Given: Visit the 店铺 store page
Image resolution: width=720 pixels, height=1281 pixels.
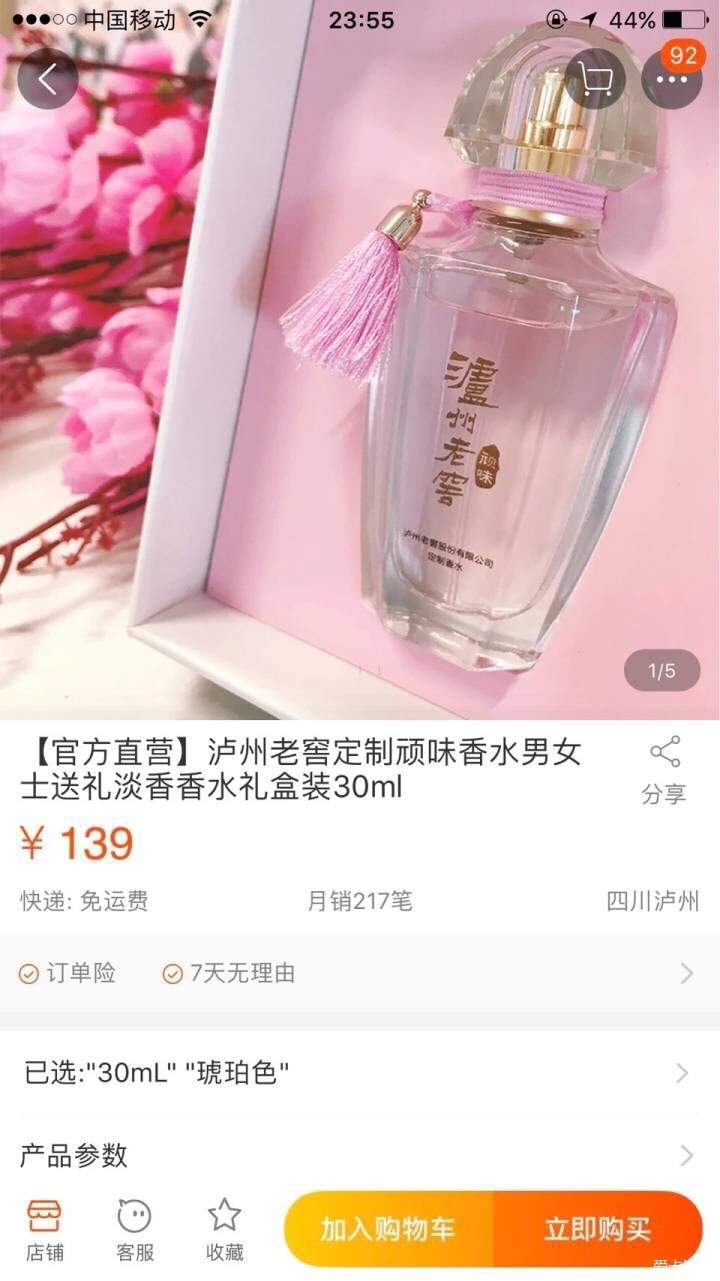Looking at the screenshot, I should pyautogui.click(x=45, y=1229).
